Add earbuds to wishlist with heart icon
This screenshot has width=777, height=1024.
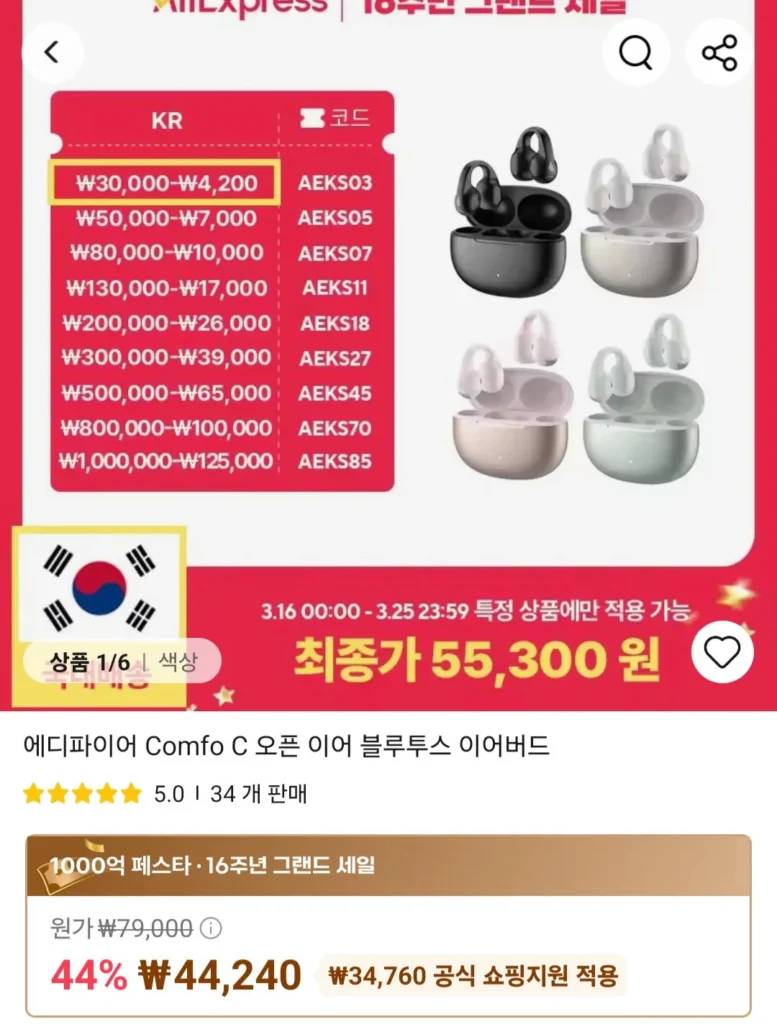click(722, 652)
